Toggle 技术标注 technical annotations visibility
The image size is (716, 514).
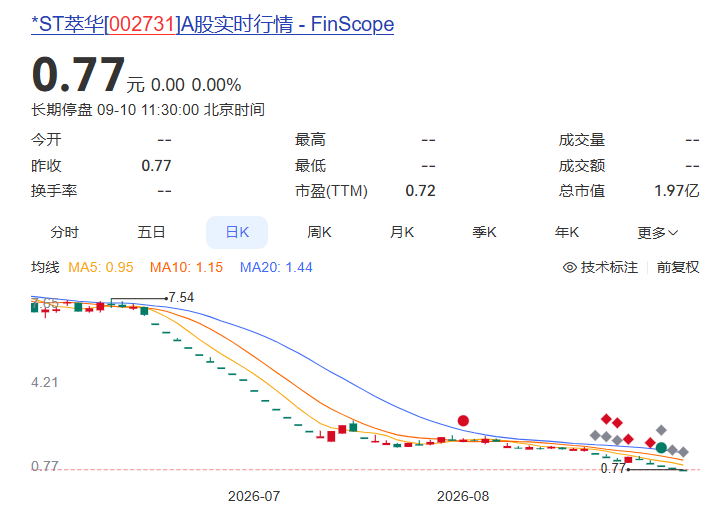click(600, 267)
